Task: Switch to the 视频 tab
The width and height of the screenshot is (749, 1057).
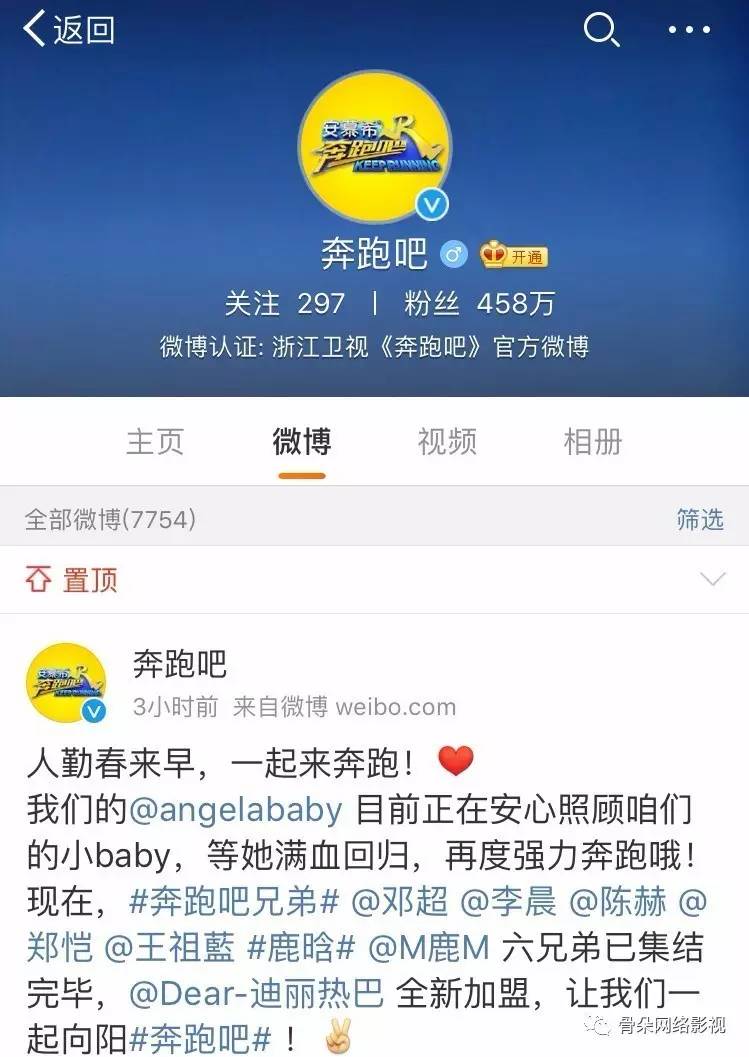Action: [x=446, y=440]
